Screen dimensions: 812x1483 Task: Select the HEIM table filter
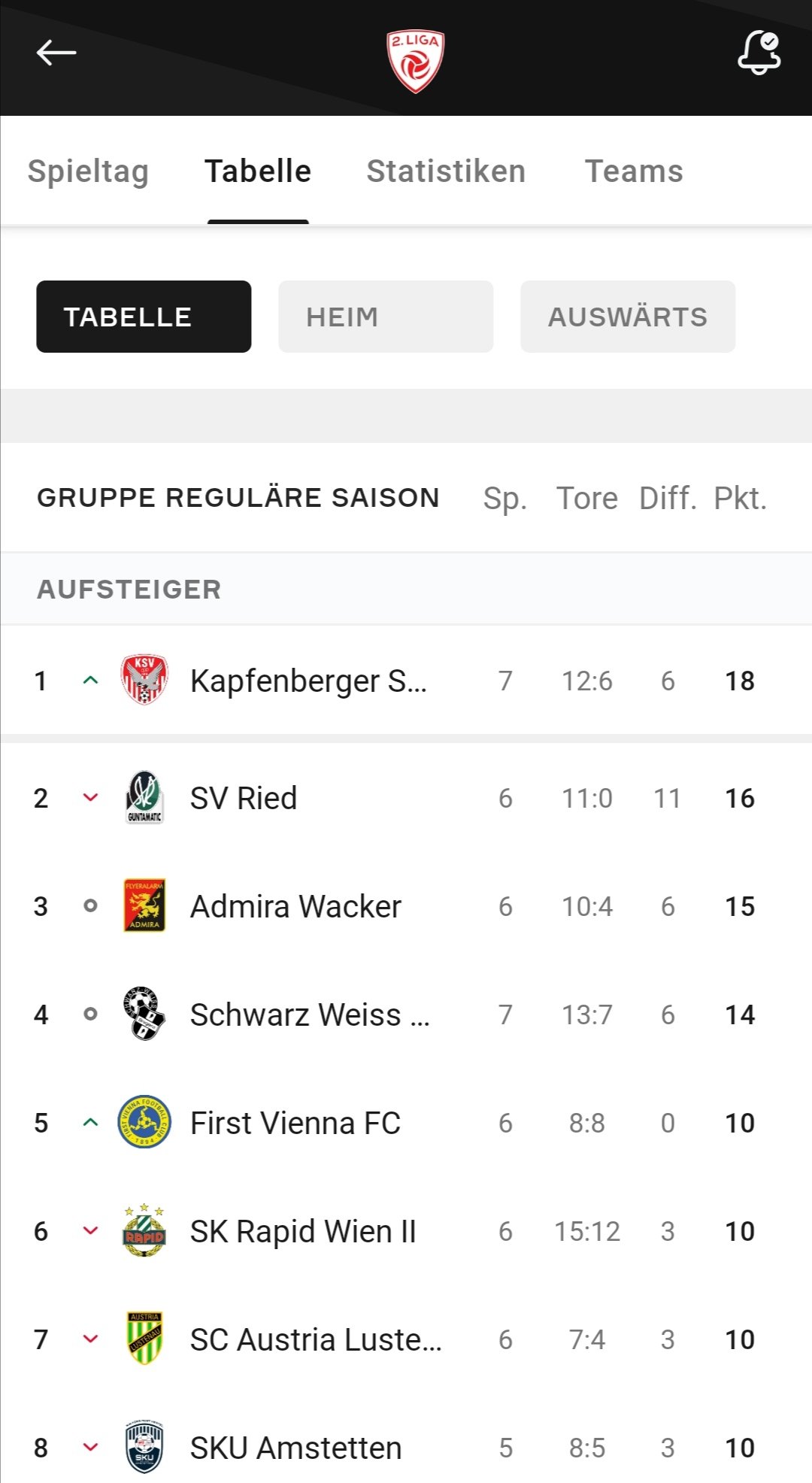tap(386, 317)
